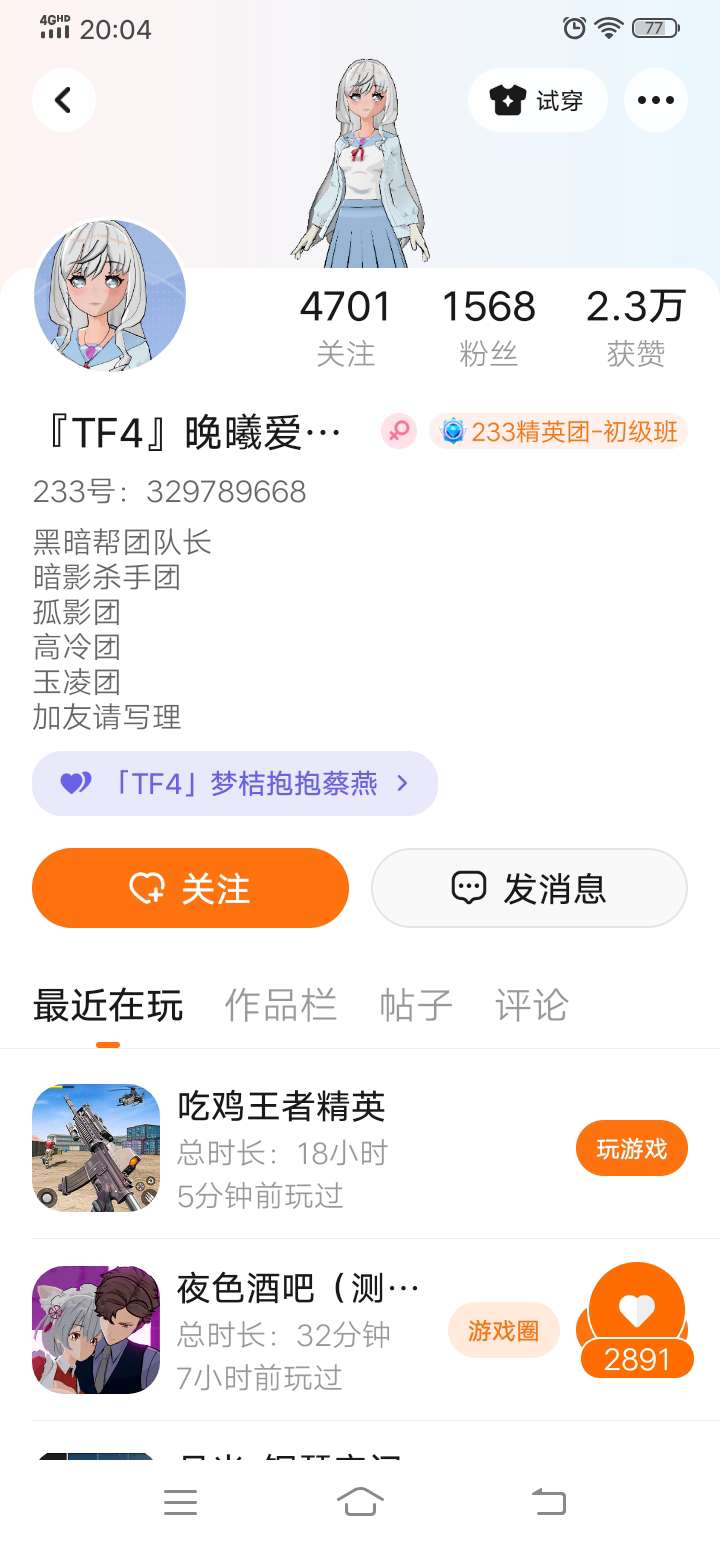Switch to the 帖子 tab
Image resolution: width=720 pixels, height=1544 pixels.
tap(416, 1005)
